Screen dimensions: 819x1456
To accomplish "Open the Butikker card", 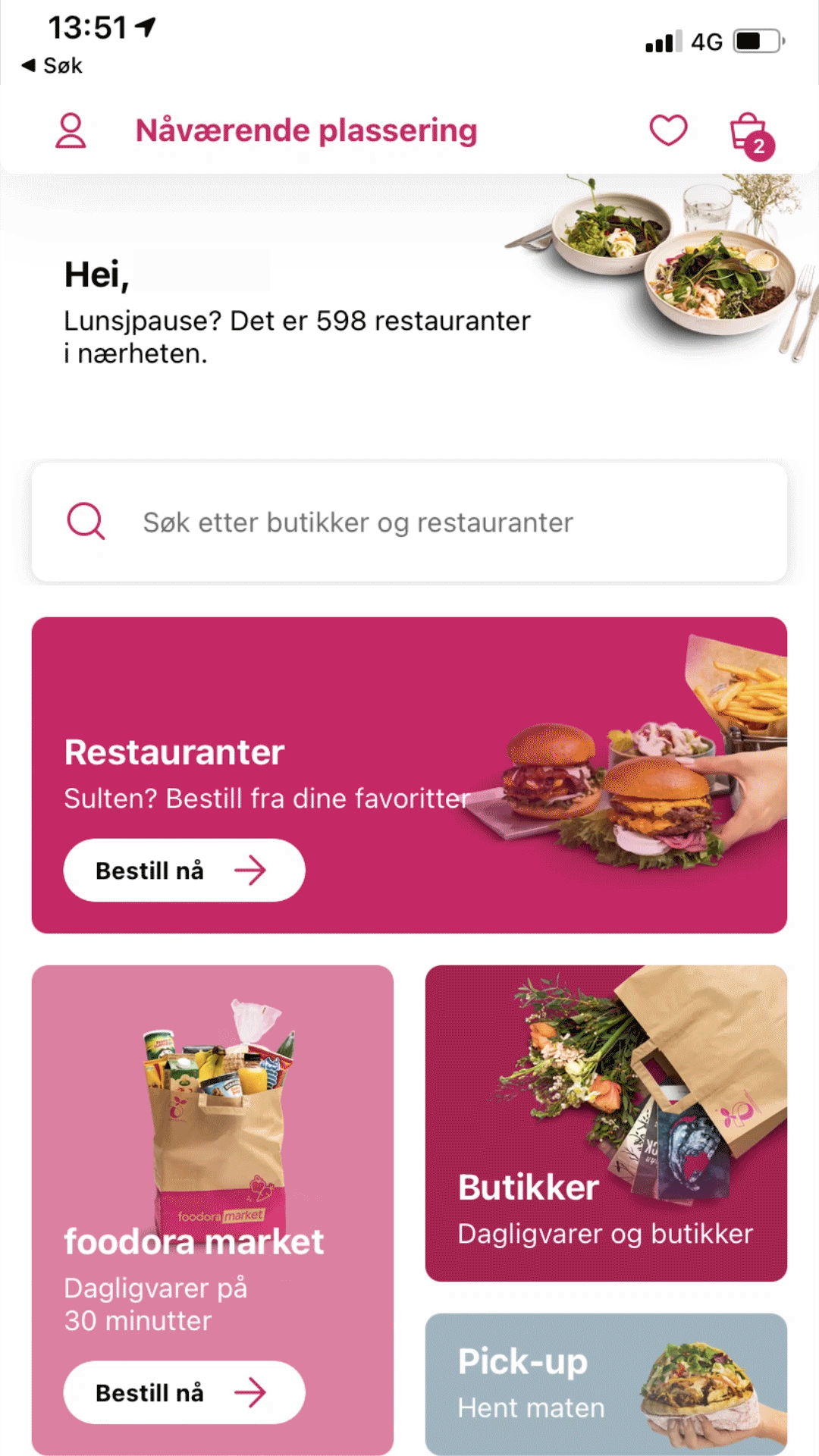I will pyautogui.click(x=606, y=1123).
